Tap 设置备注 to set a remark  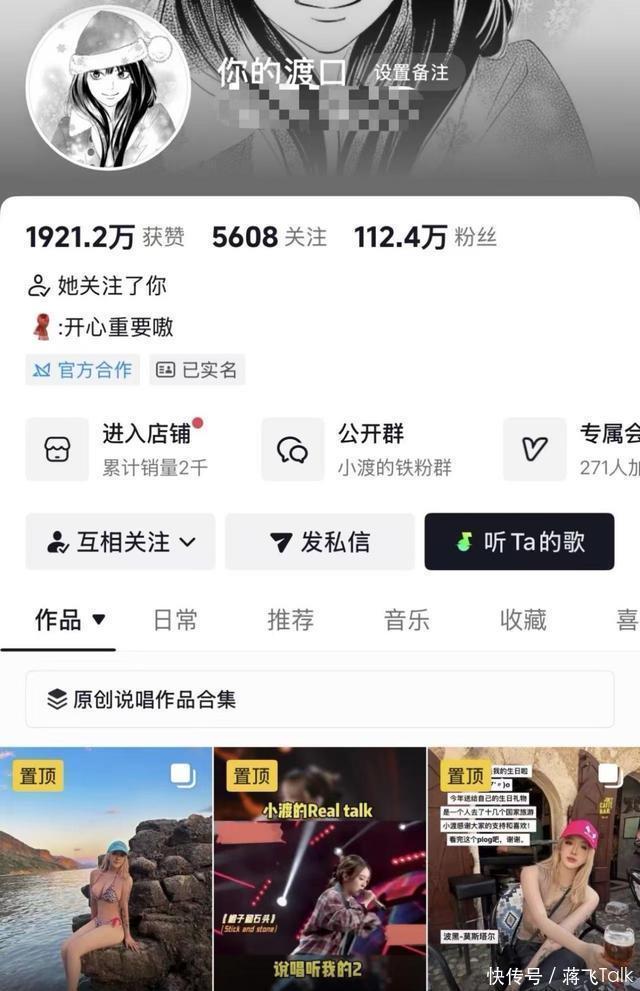point(411,73)
